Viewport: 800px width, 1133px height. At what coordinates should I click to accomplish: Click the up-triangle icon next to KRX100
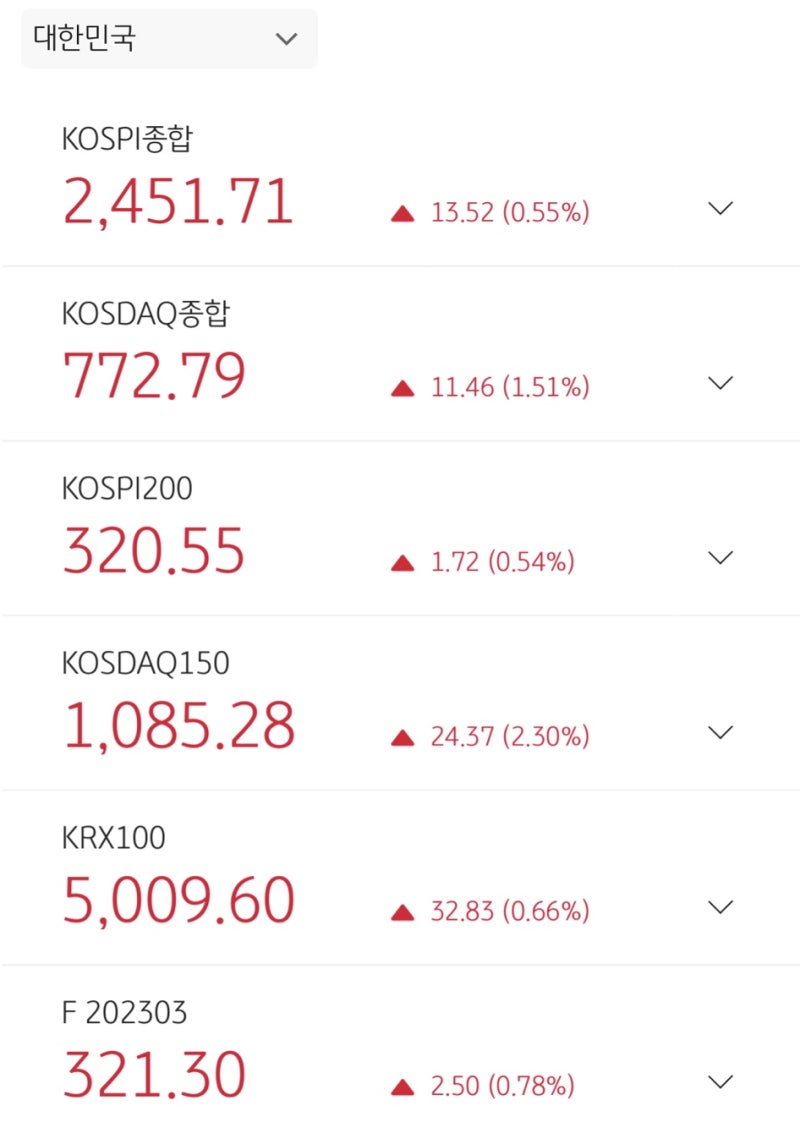pyautogui.click(x=402, y=909)
